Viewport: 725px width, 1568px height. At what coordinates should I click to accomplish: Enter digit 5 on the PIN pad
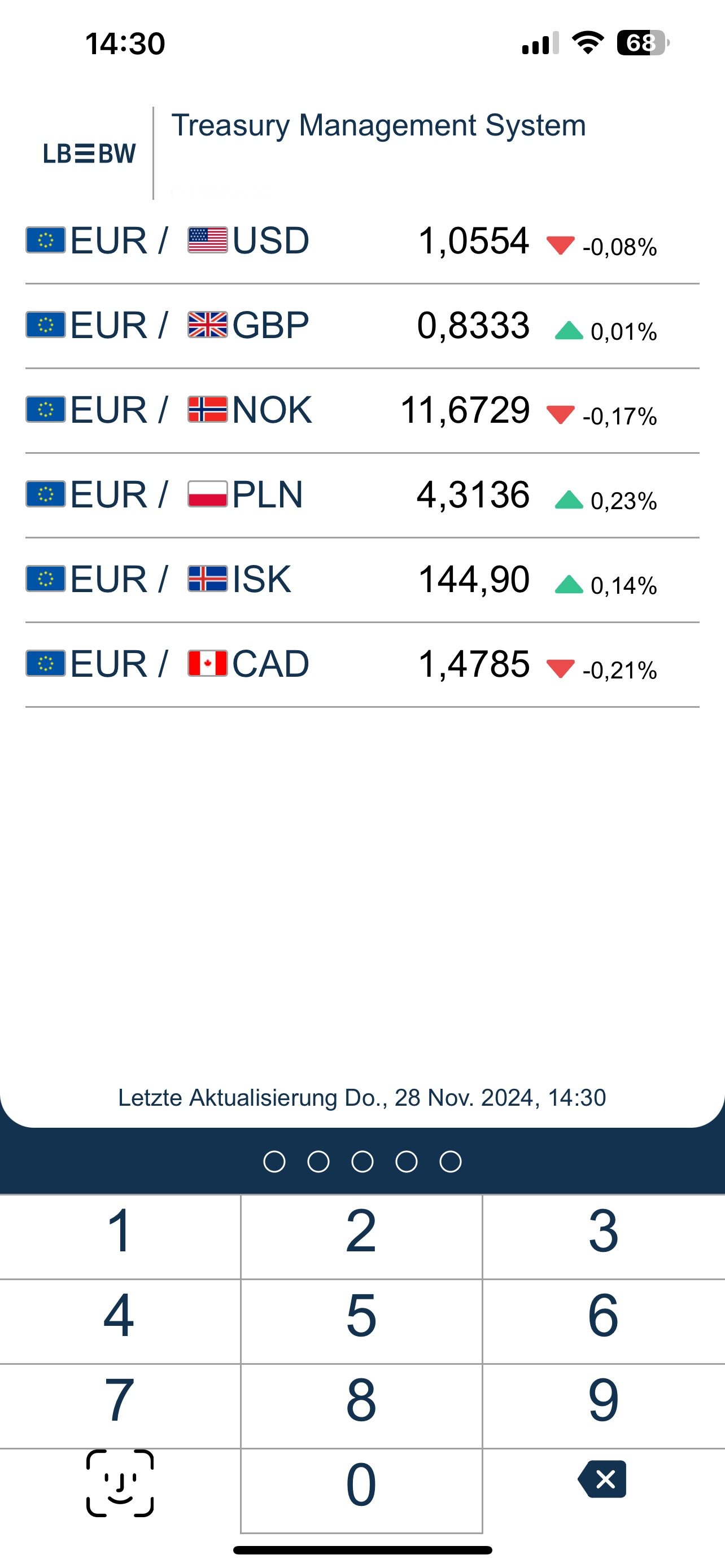point(361,1321)
